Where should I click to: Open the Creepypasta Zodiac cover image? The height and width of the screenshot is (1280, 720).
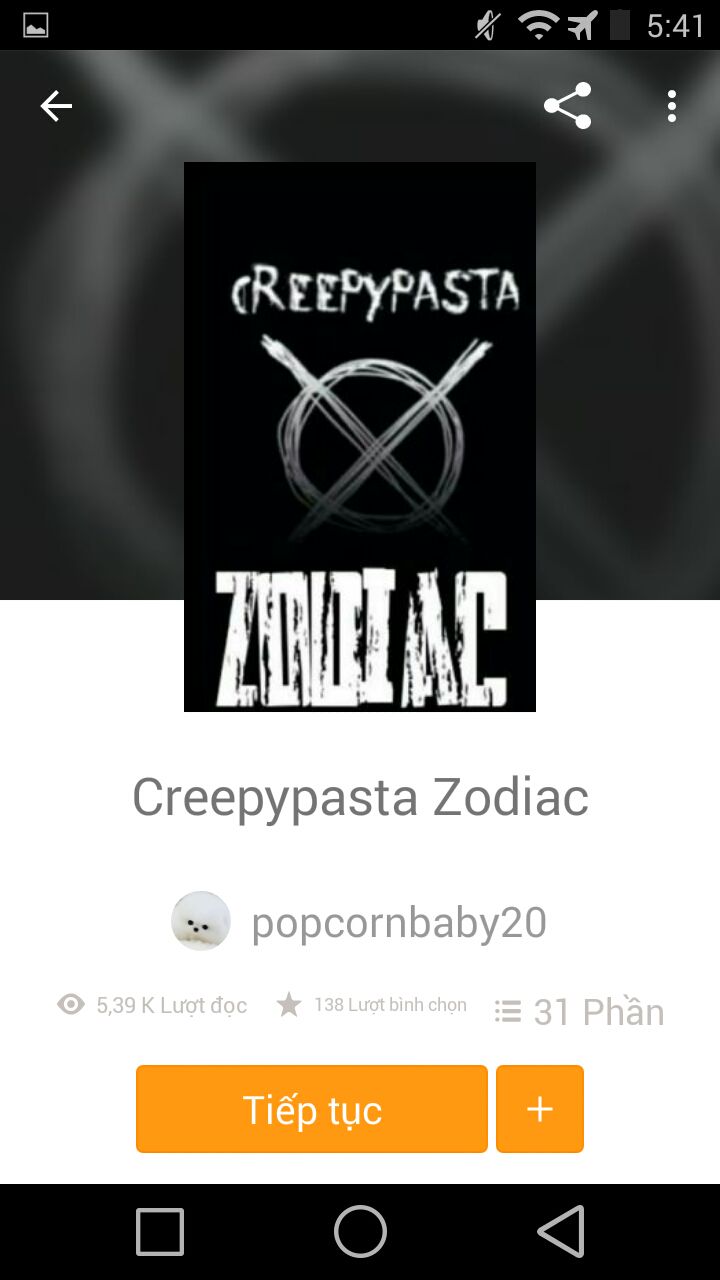(360, 437)
